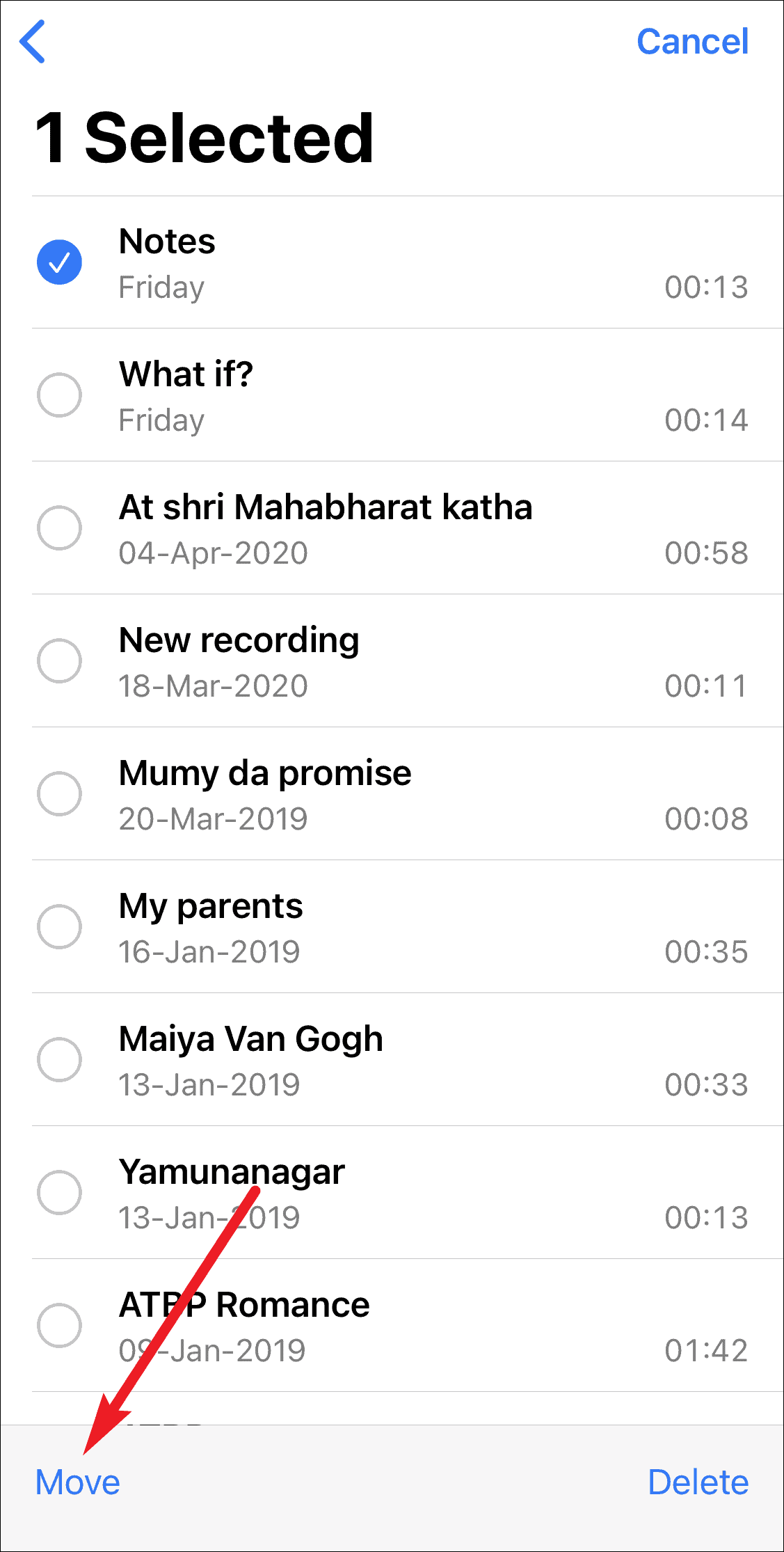Select Maiya Van Gogh recording
784x1552 pixels.
pos(60,1060)
